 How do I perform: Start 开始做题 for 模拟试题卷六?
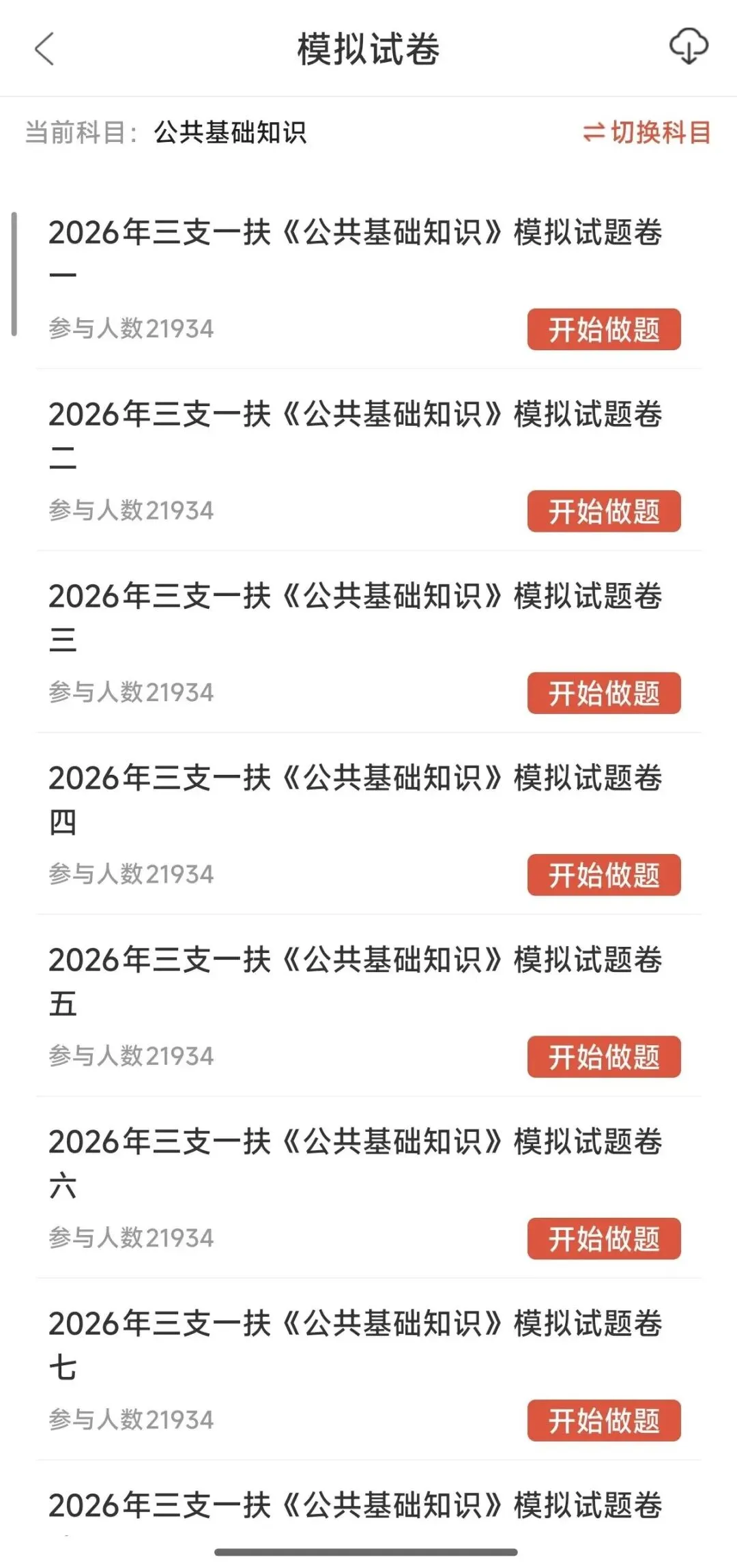tap(604, 1239)
